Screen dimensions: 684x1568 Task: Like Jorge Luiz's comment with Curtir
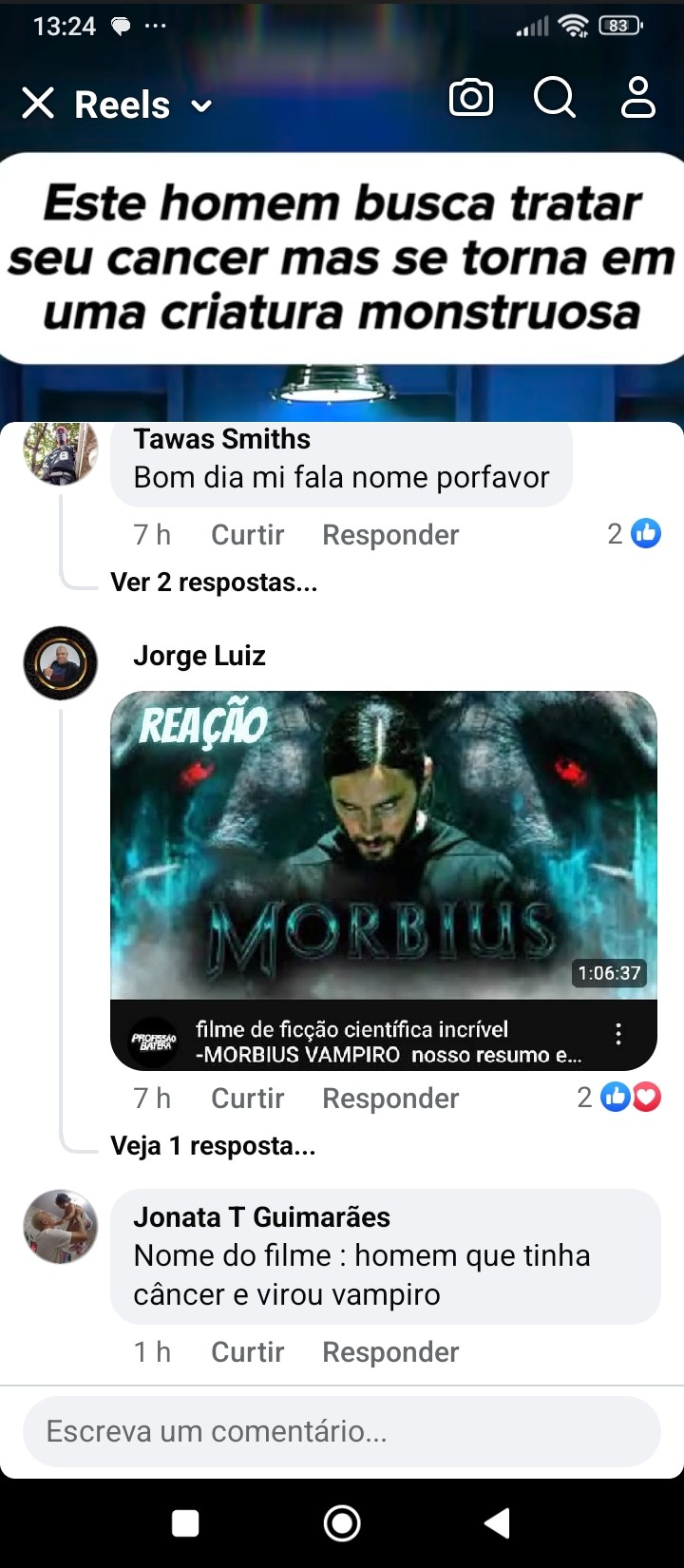pyautogui.click(x=247, y=1099)
